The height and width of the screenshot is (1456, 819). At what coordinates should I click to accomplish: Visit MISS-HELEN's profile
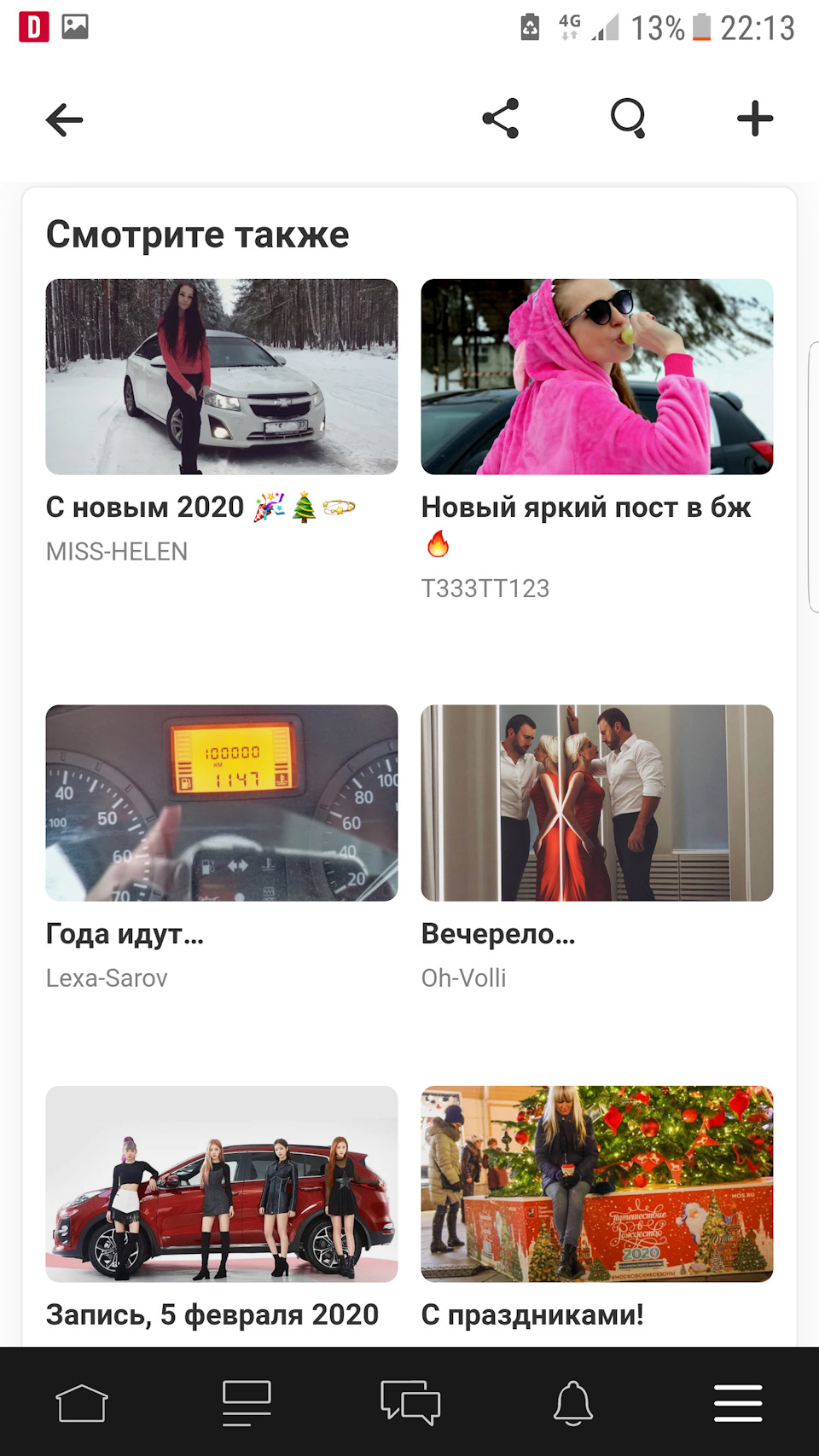[x=117, y=552]
